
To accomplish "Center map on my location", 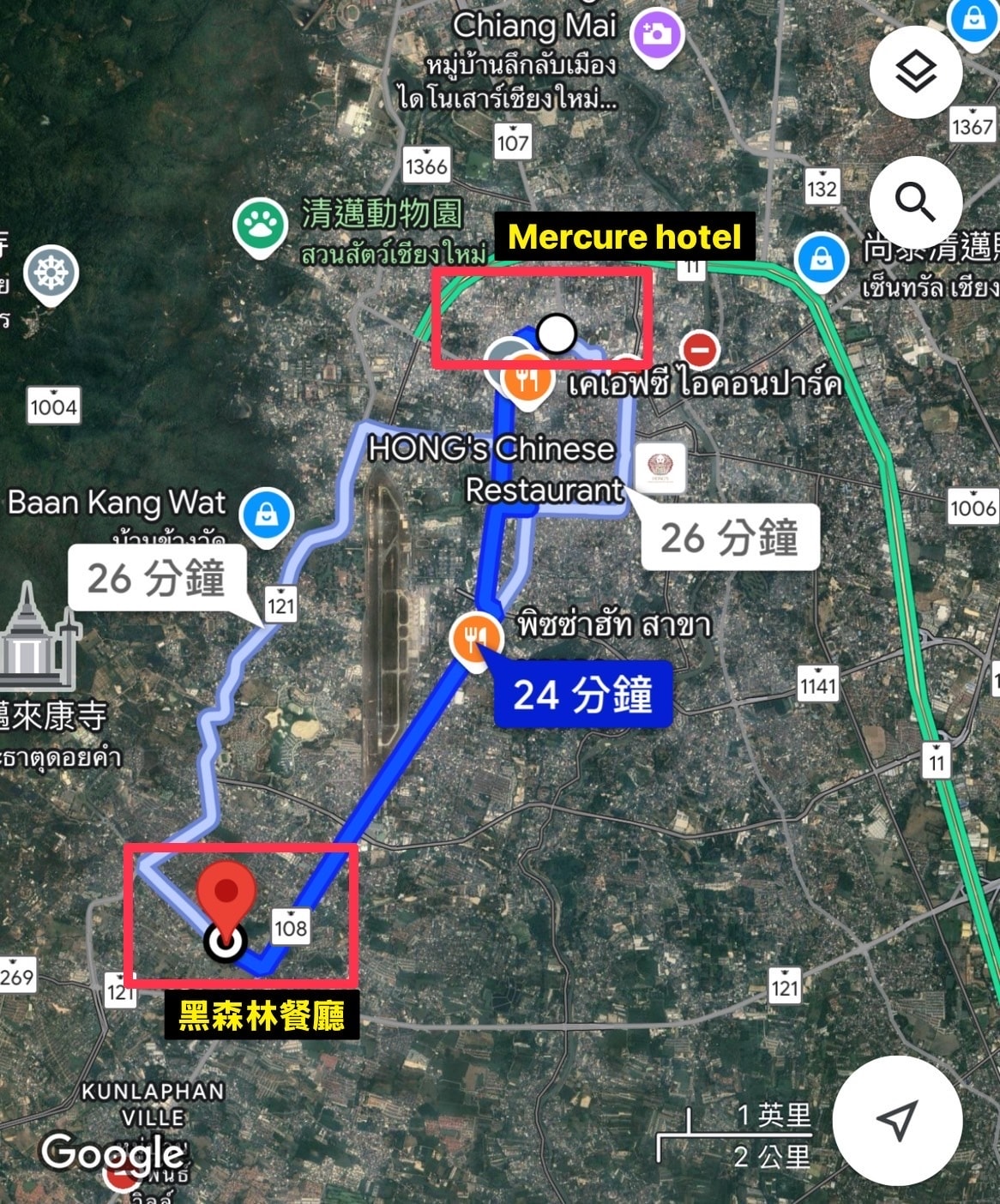I will (x=897, y=1120).
